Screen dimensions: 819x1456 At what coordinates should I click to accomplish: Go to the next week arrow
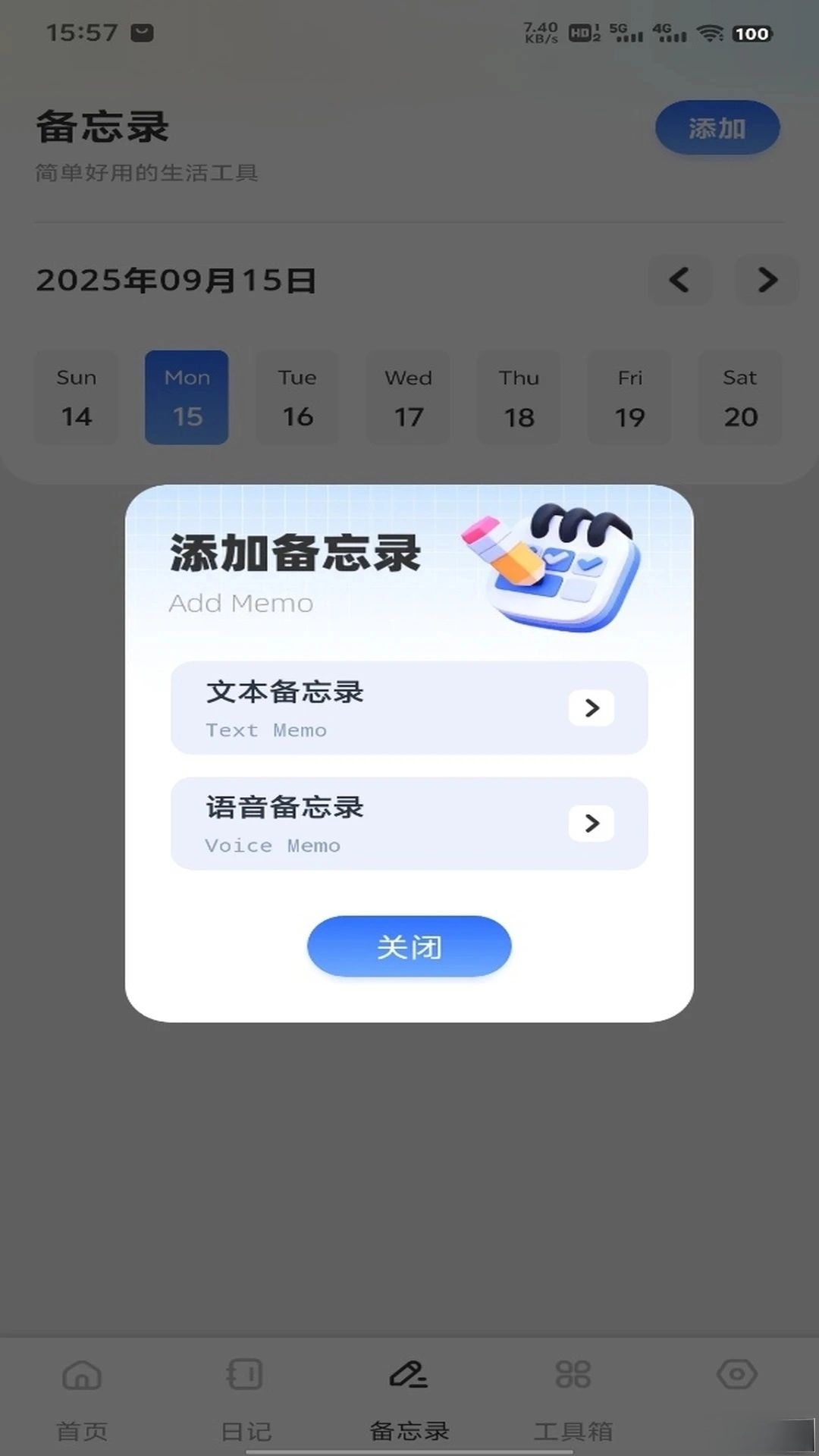tap(767, 280)
